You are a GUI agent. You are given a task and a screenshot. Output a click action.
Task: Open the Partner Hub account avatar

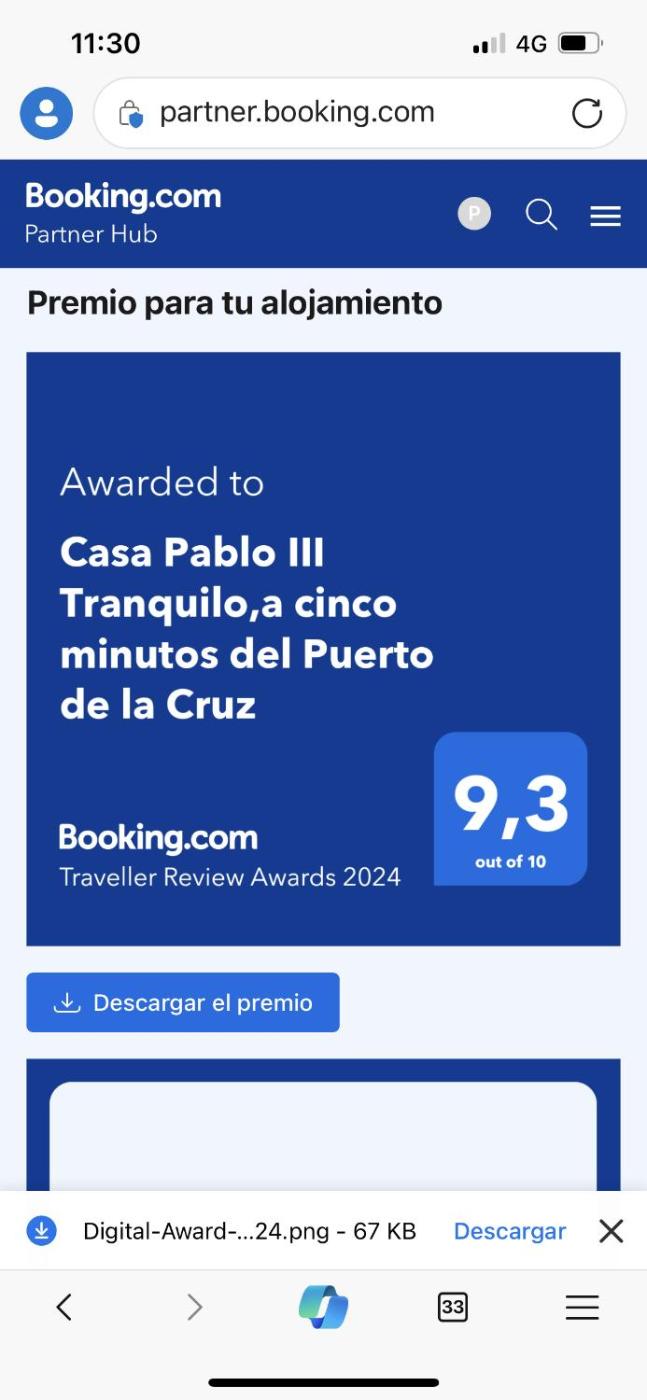(474, 214)
